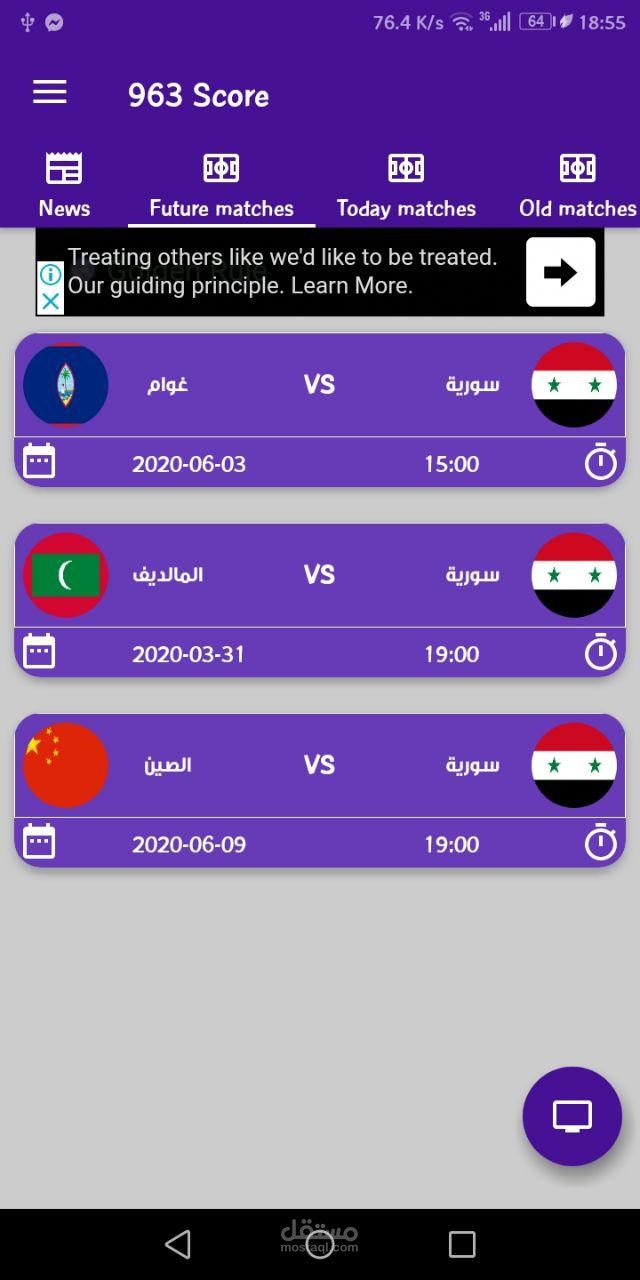Tap the ad banner arrow button
This screenshot has height=1280, width=640.
point(560,272)
